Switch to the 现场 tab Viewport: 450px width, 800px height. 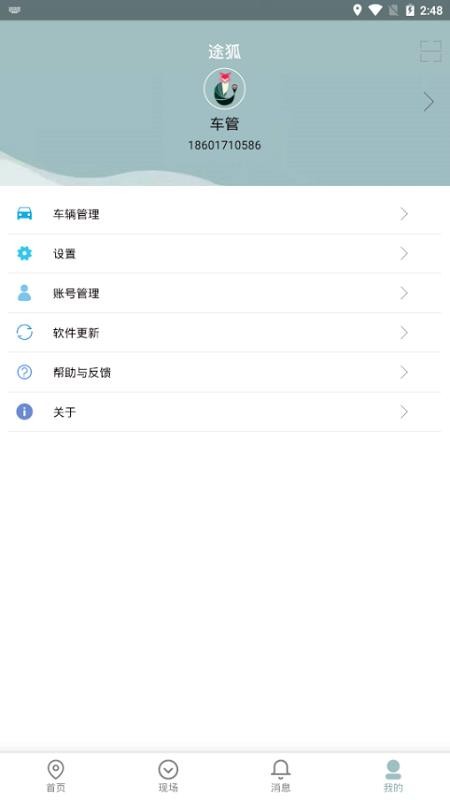click(168, 776)
